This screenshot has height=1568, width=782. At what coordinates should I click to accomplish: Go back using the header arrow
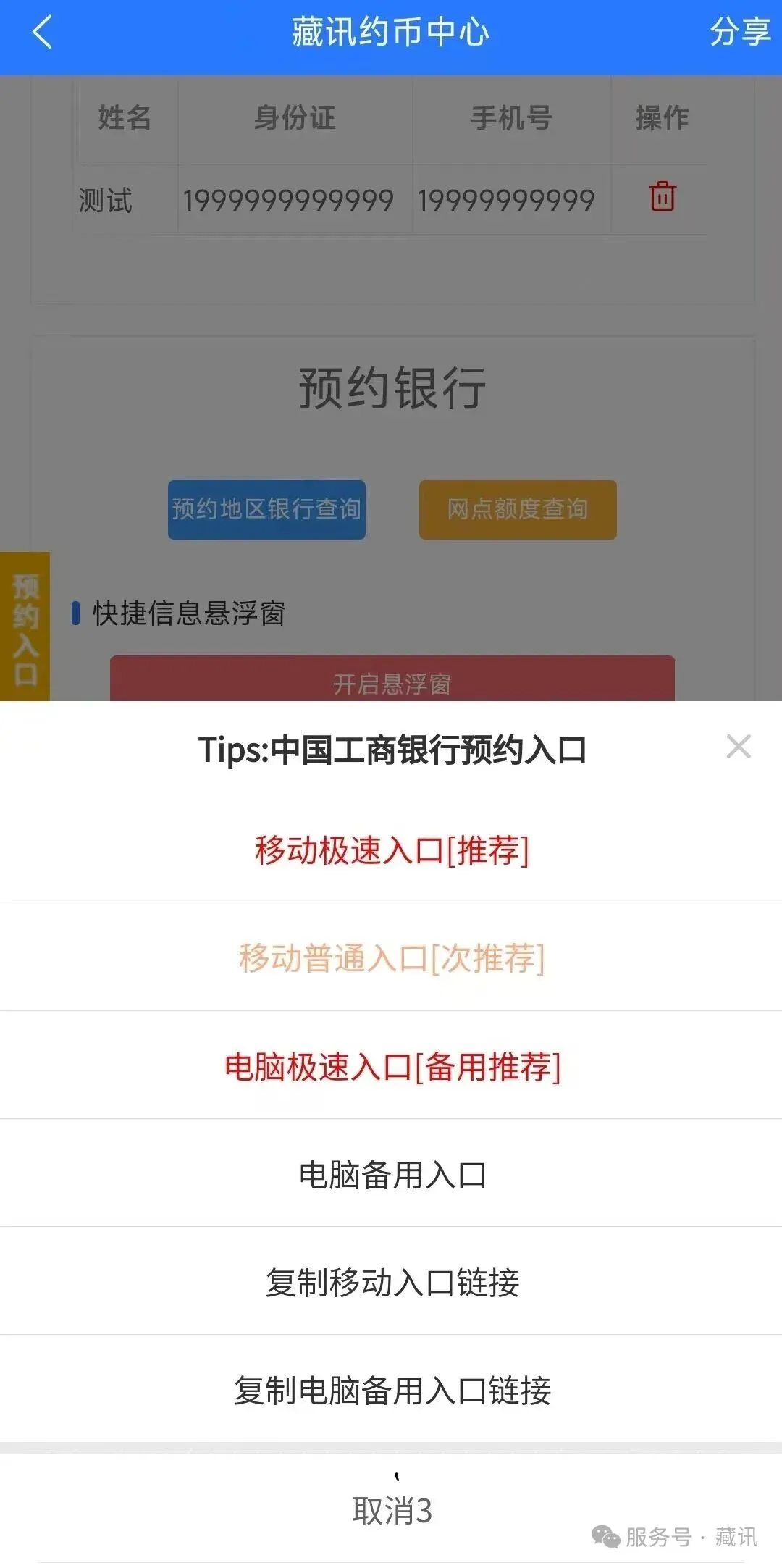click(42, 33)
